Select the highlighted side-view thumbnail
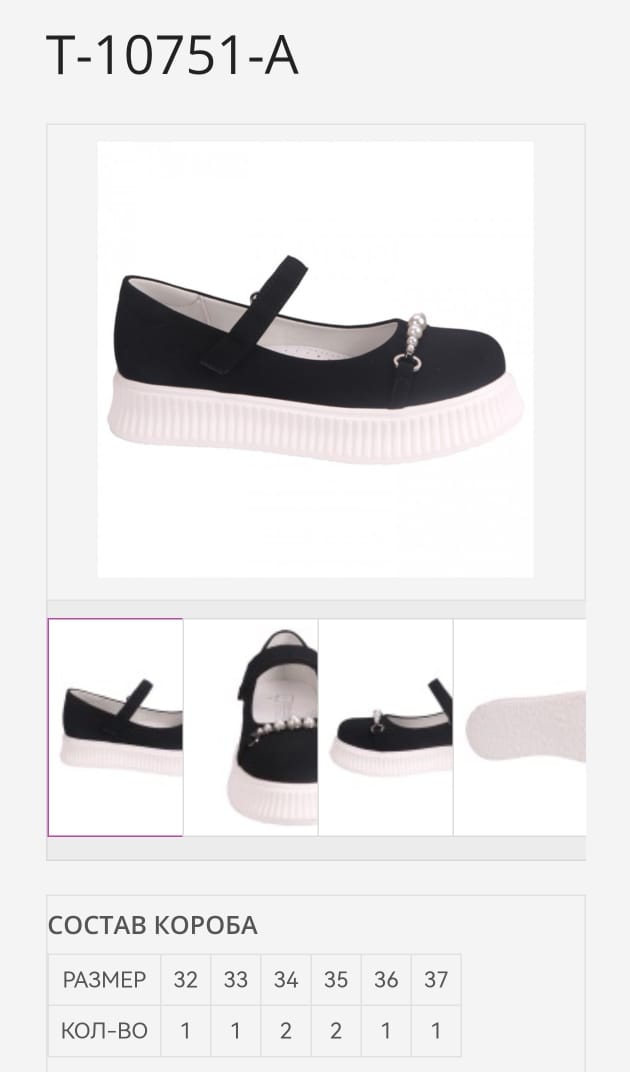 click(116, 727)
